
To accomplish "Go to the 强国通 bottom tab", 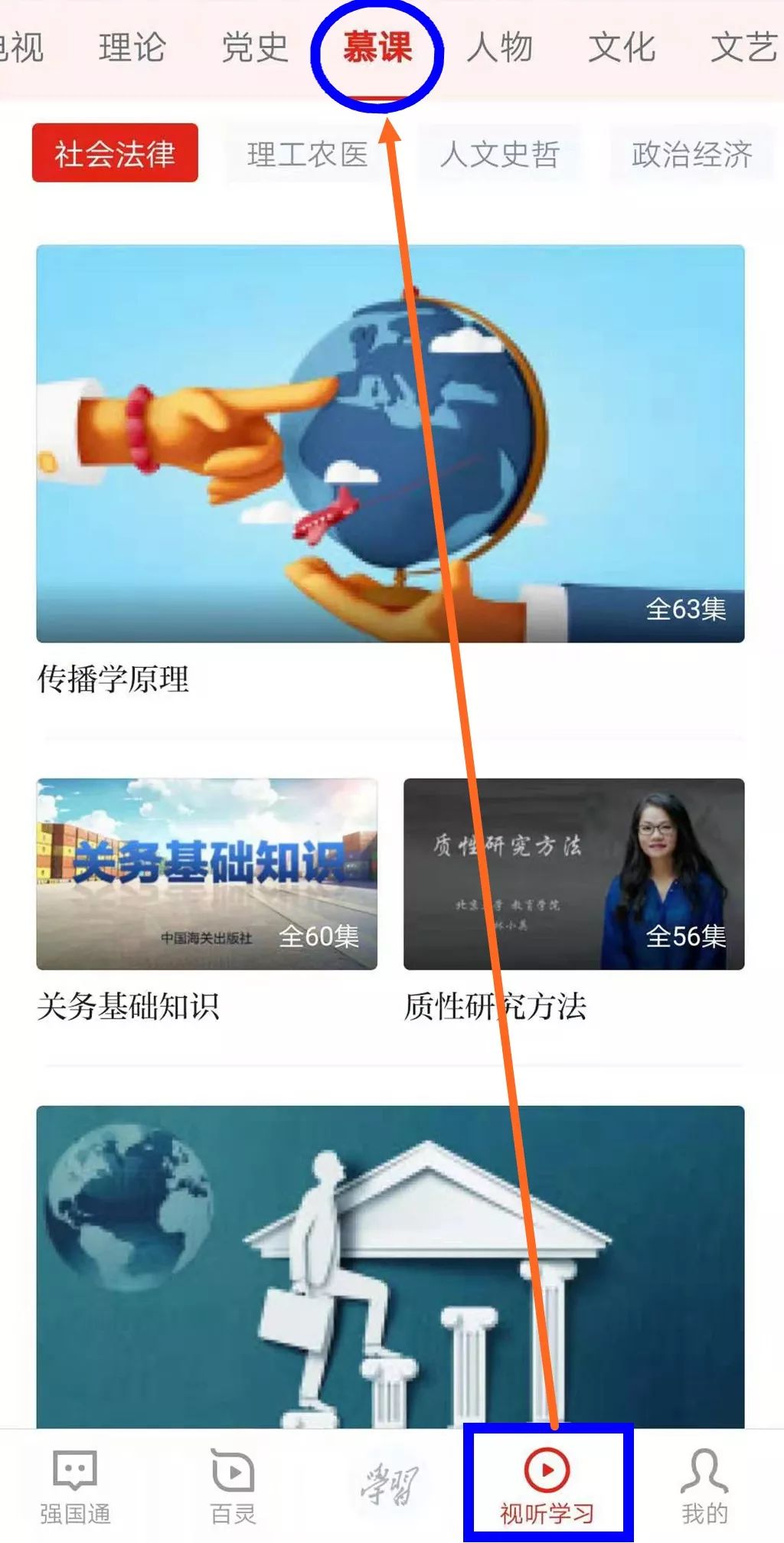I will pos(75,1486).
